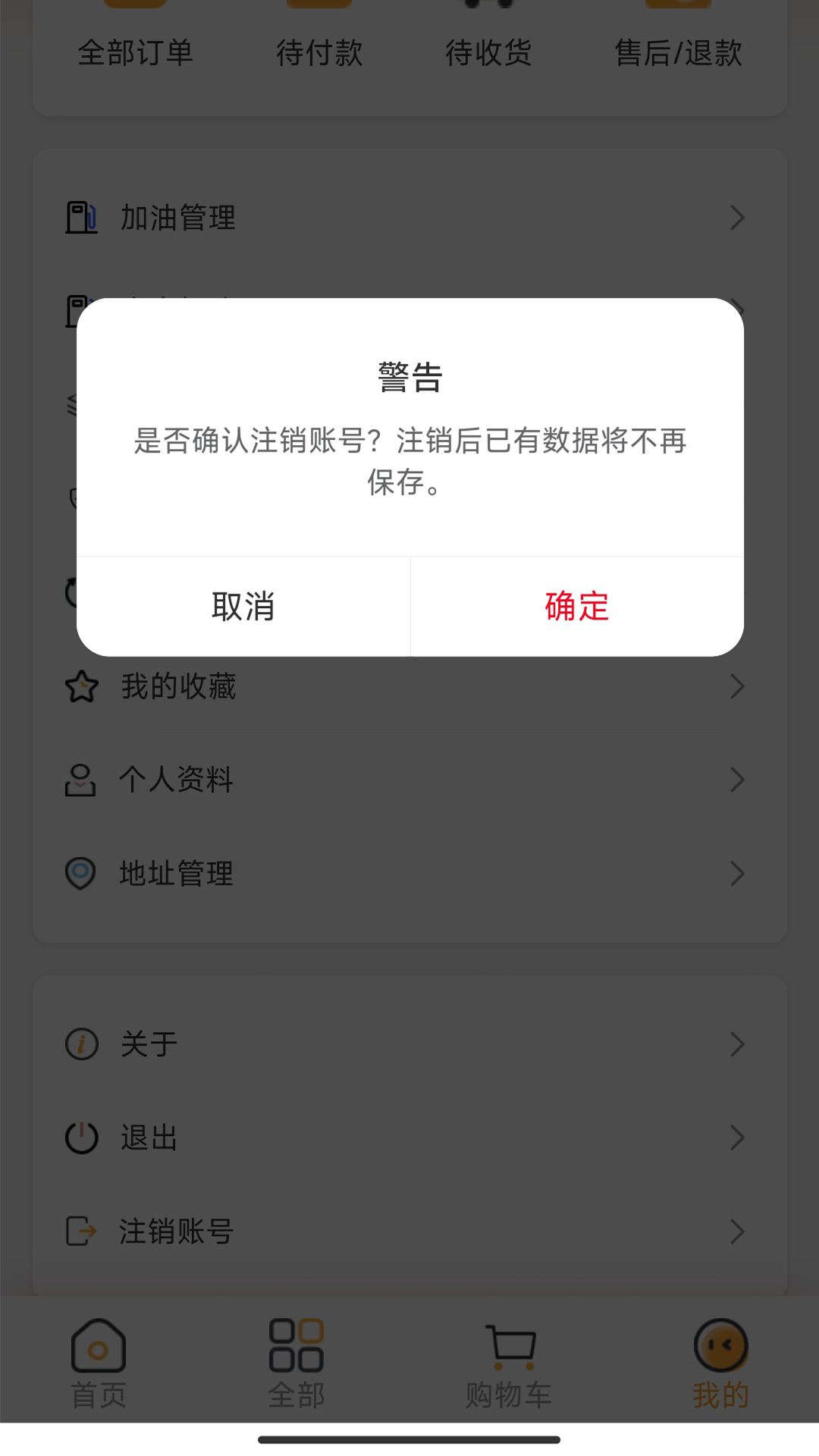Tap the info icon next to 关于
This screenshot has height=1456, width=819.
click(x=82, y=1043)
